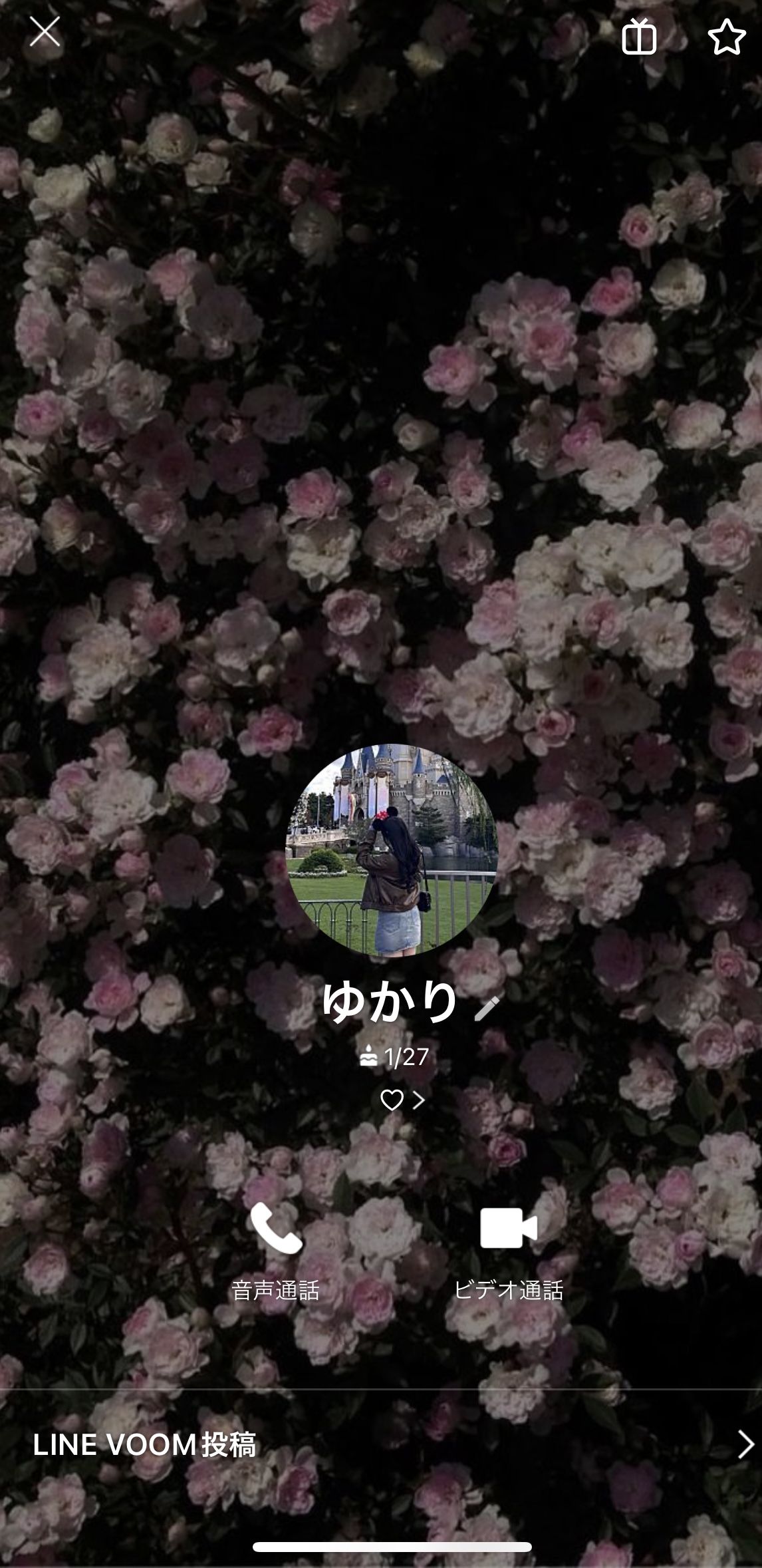The image size is (762, 1568).
Task: View ゆかり's profile picture
Action: [392, 850]
